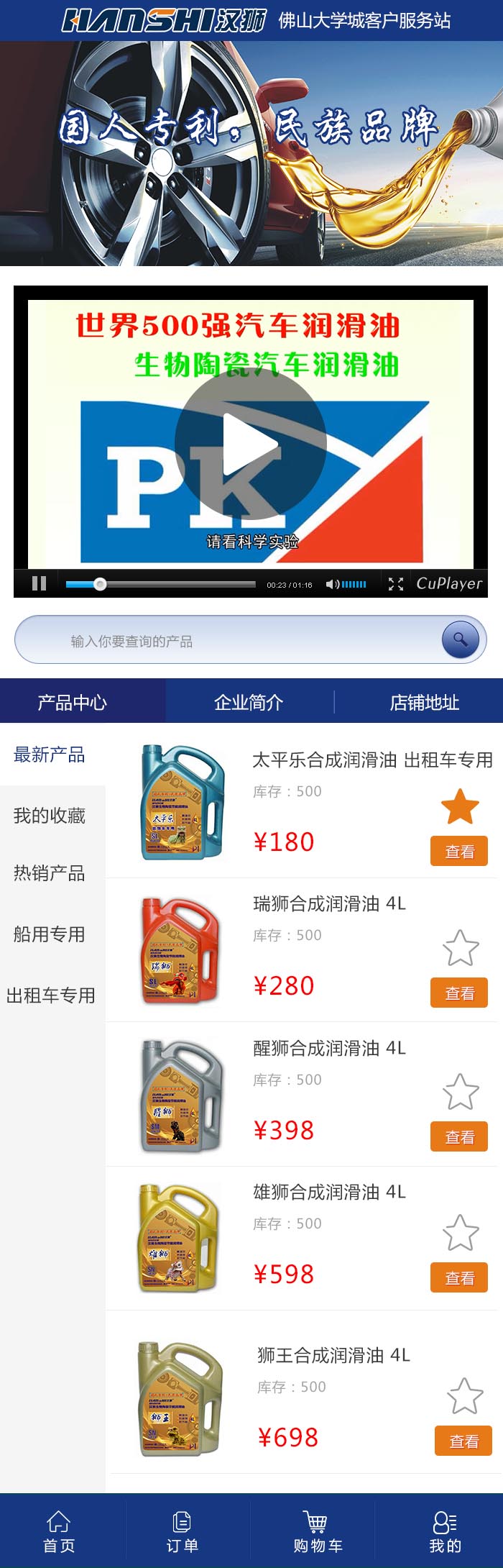Mute the video using the speaker icon

pos(332,584)
